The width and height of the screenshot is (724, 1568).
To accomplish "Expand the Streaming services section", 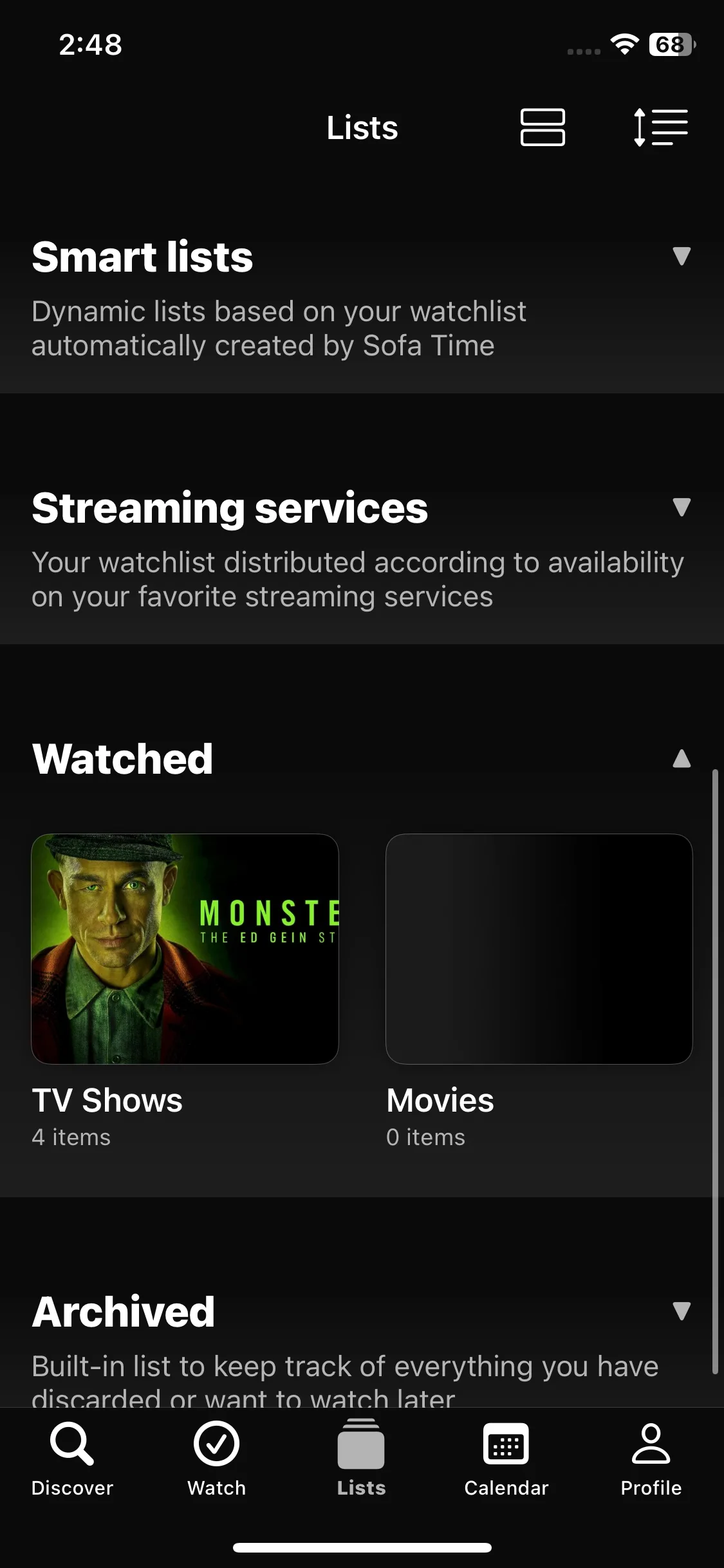I will point(681,507).
